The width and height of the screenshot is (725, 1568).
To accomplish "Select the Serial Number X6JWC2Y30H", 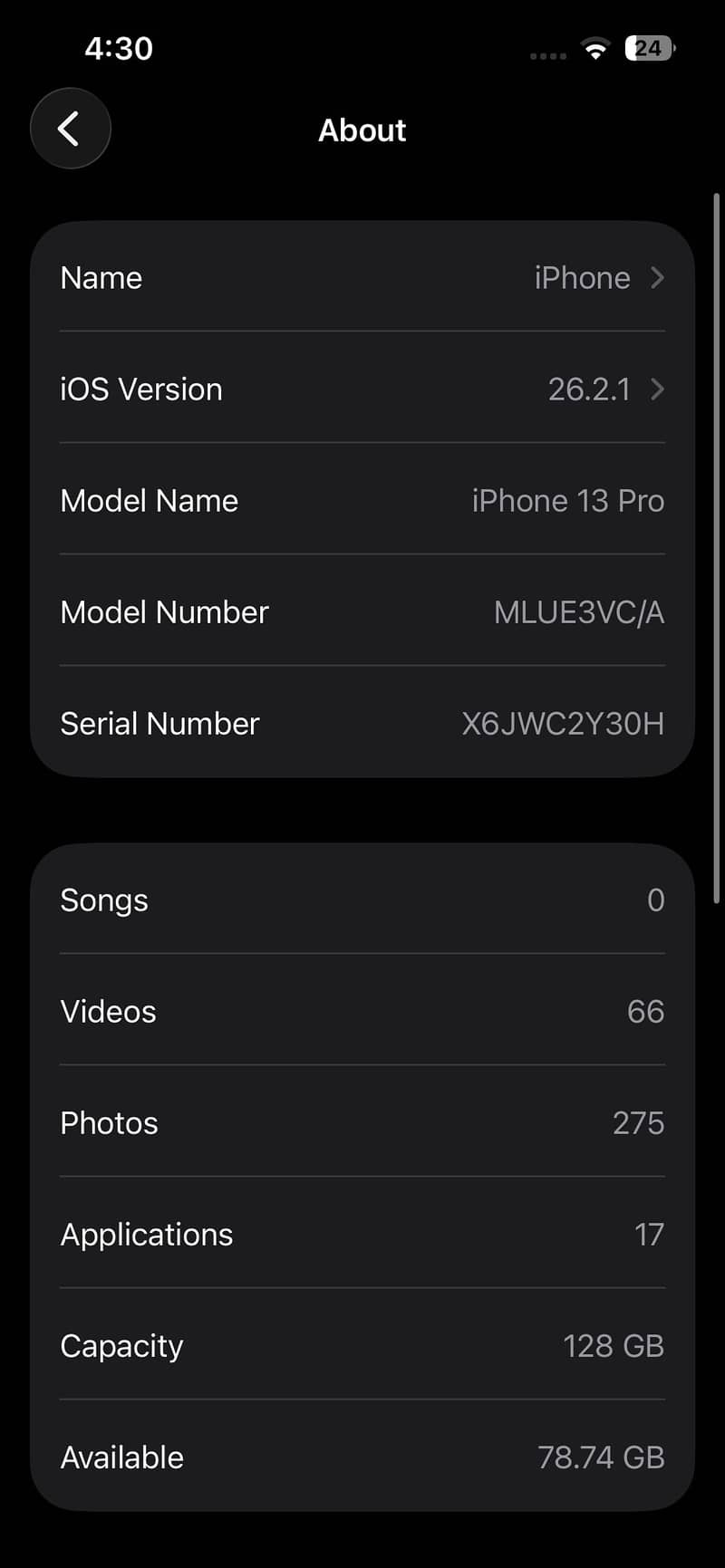I will click(562, 724).
